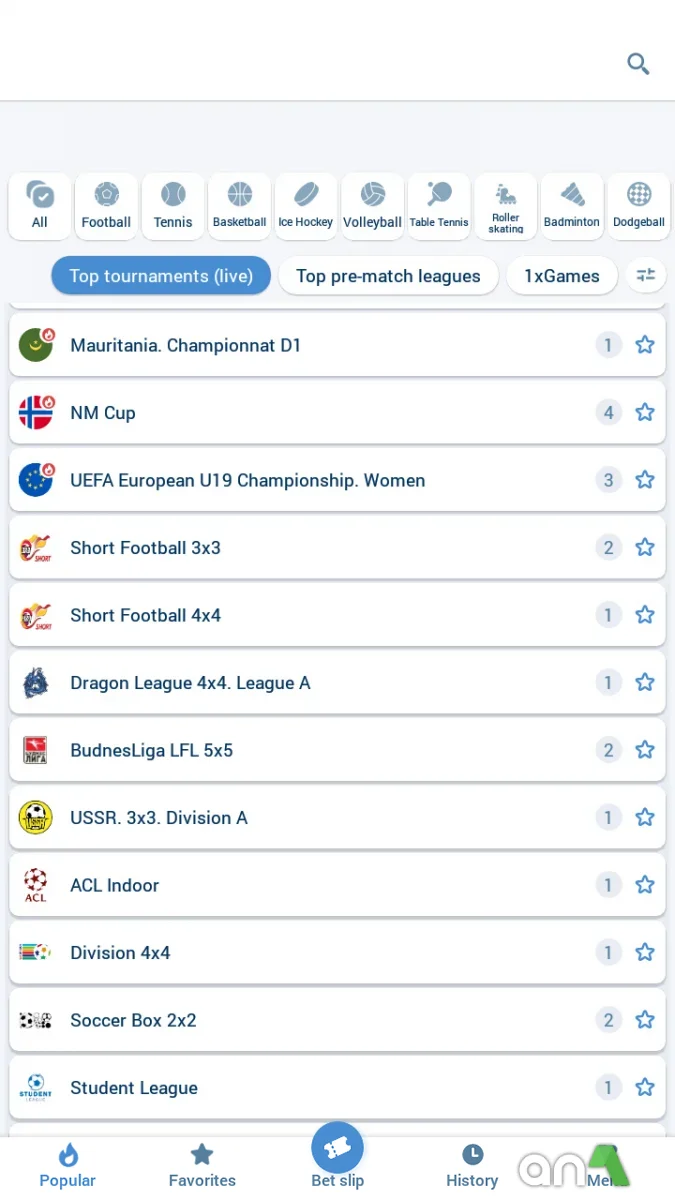
Task: Tap the 1xGames chip
Action: pyautogui.click(x=562, y=276)
